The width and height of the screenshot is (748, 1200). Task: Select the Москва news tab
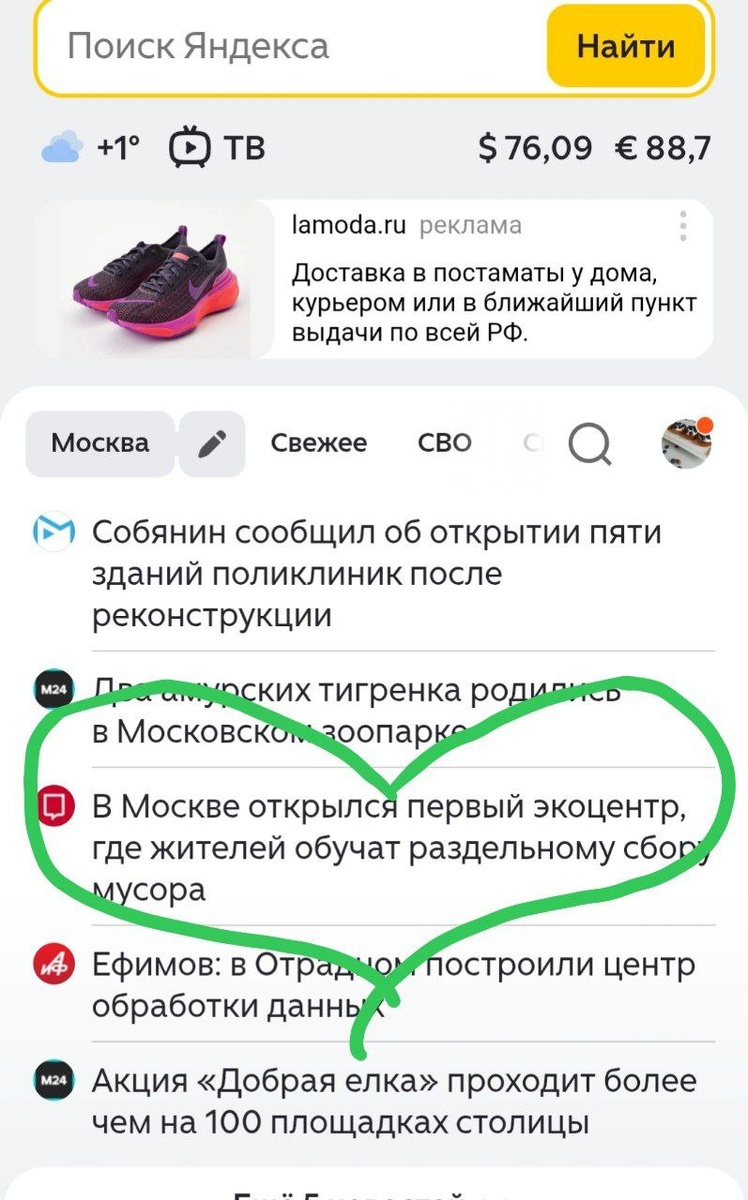[x=100, y=443]
